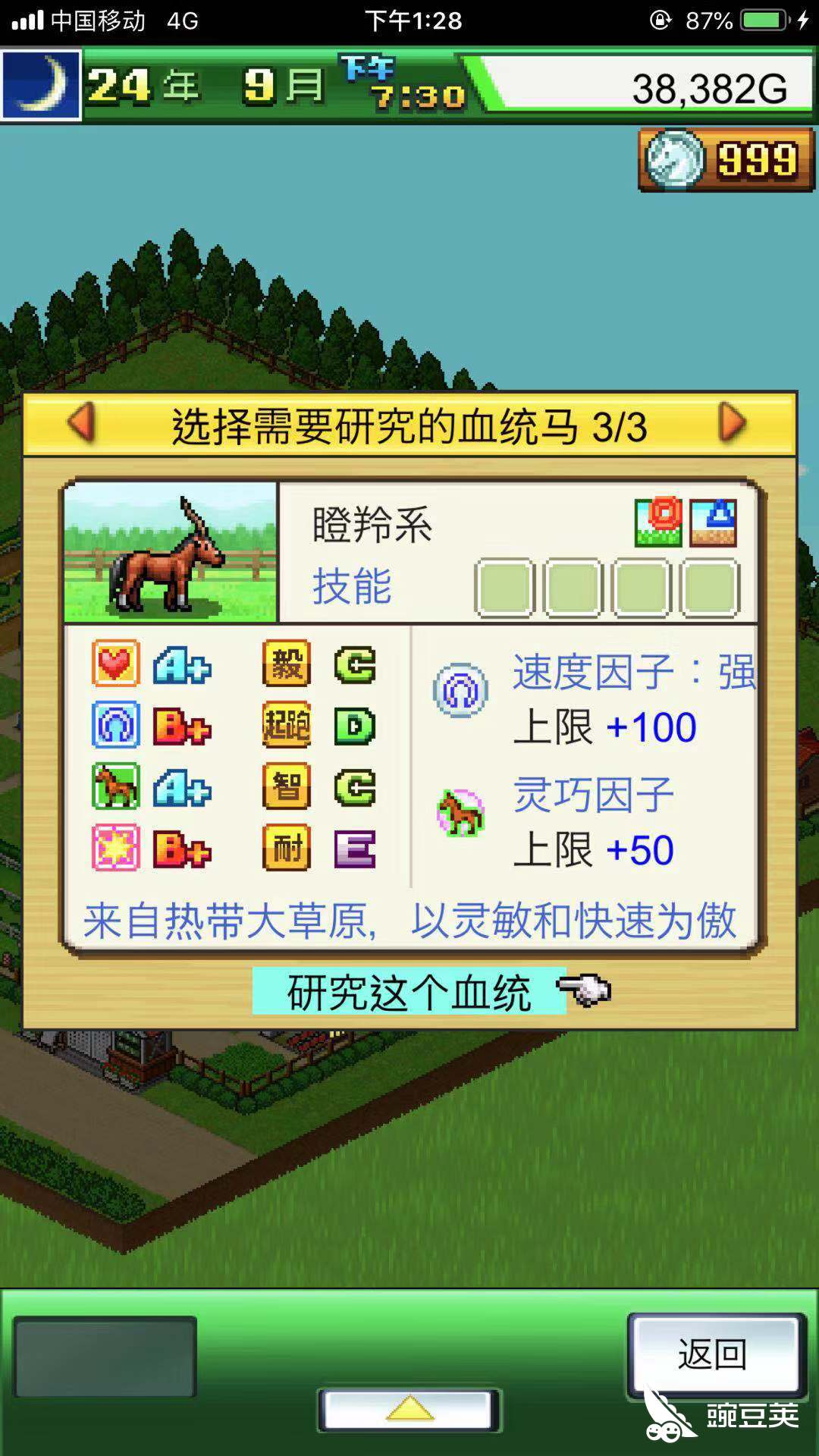Go to the previous bloodline horse
This screenshot has height=1456, width=819.
[81, 422]
